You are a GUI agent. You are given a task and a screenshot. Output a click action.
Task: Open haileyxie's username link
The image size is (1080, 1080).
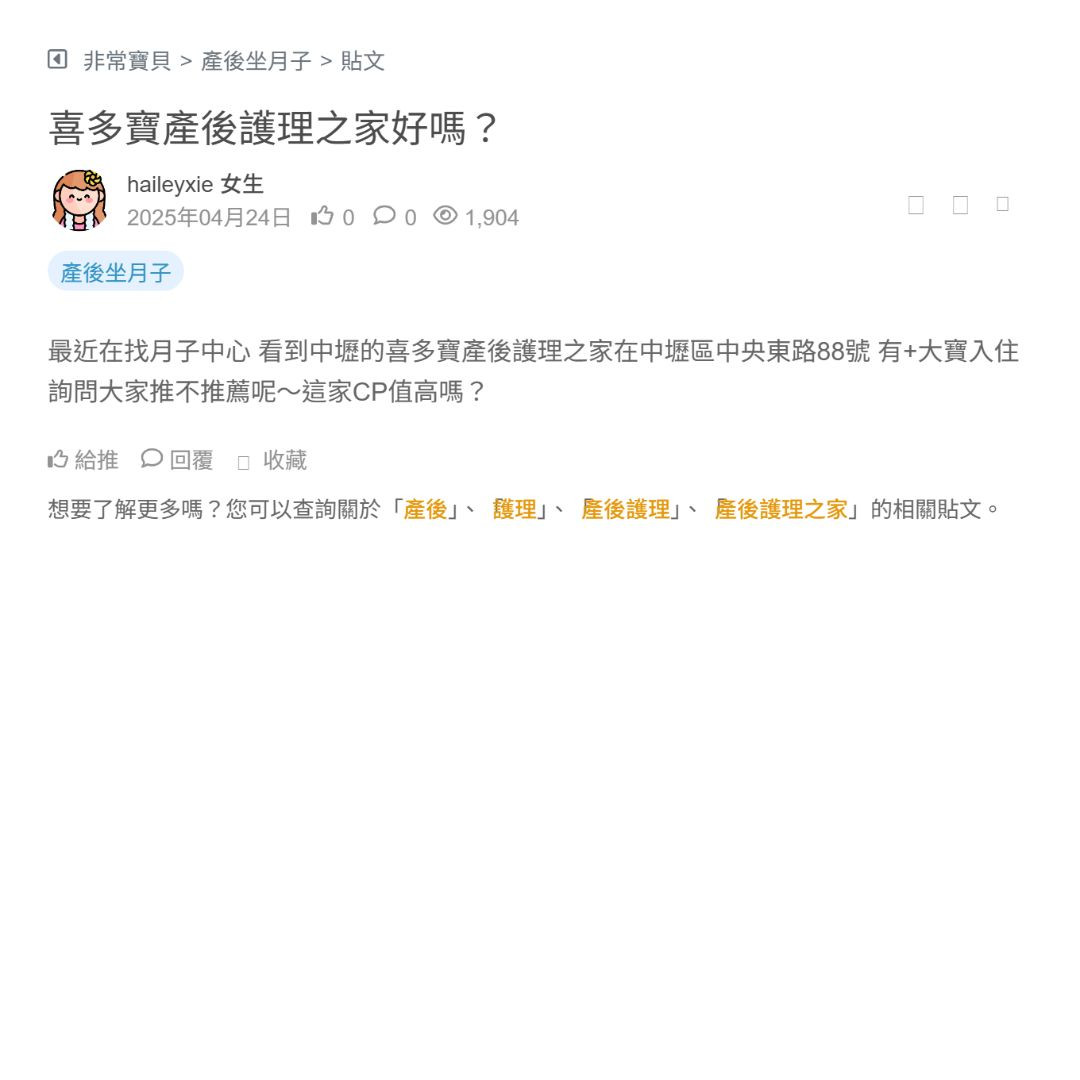tap(170, 185)
